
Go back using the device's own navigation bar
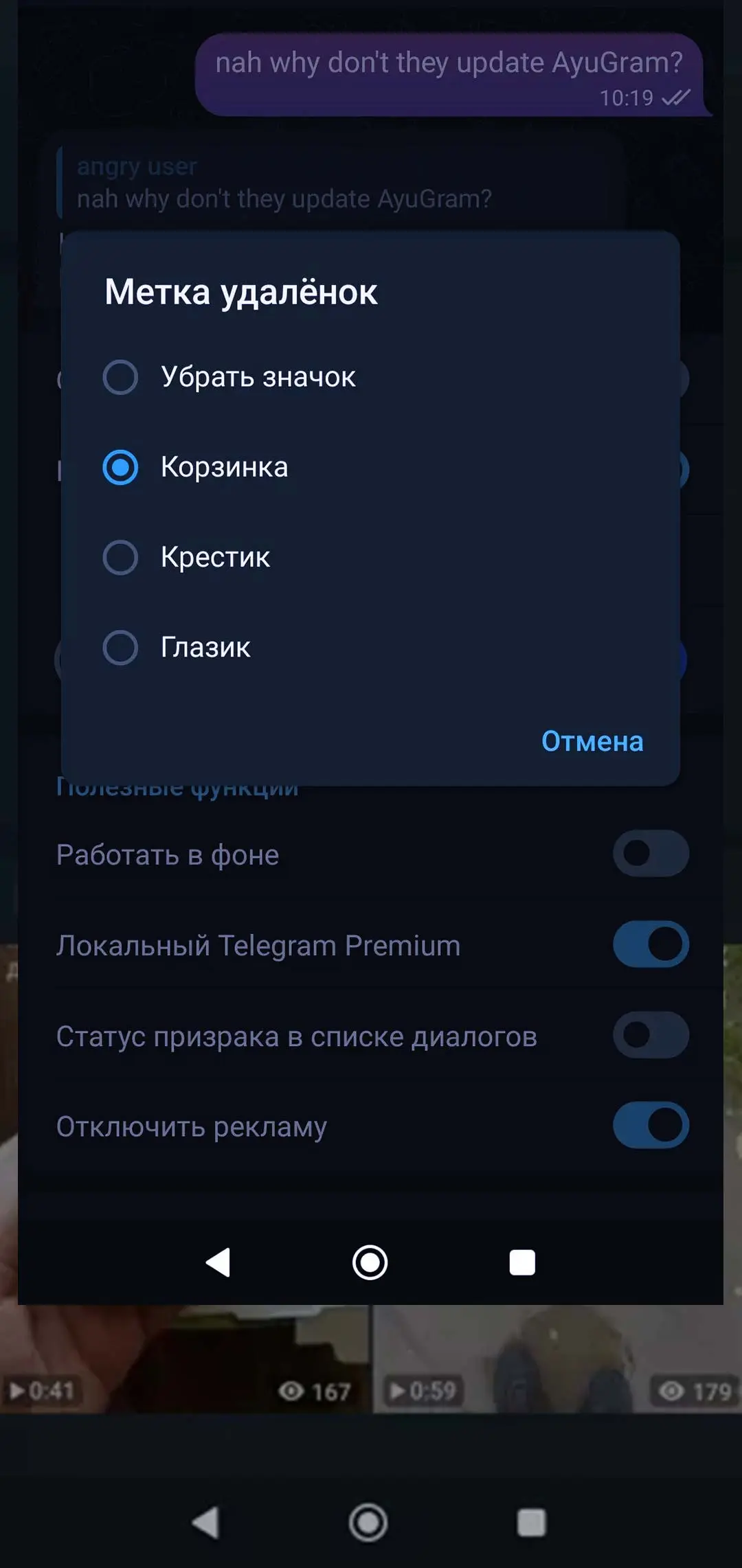coord(206,1523)
